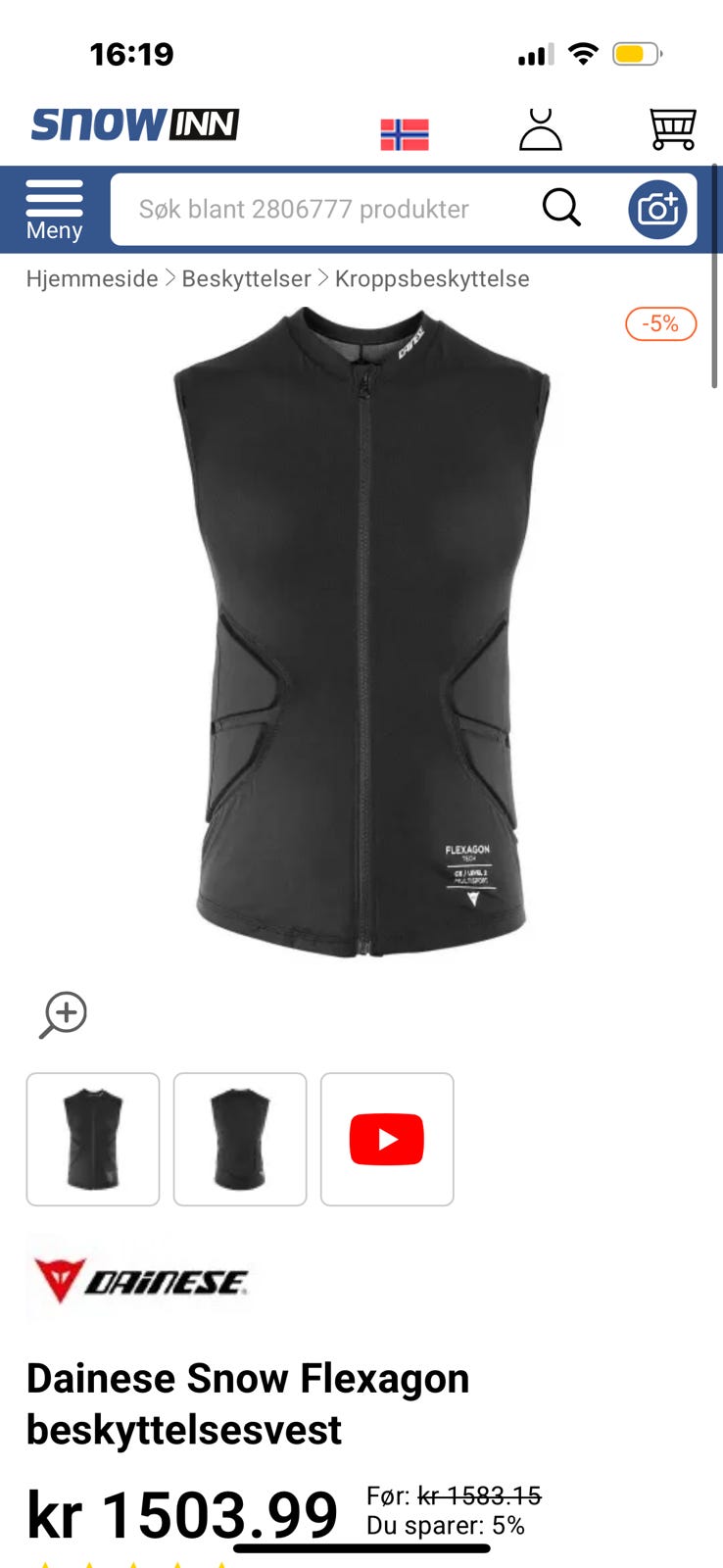
Task: Open the user account icon
Action: tap(540, 129)
